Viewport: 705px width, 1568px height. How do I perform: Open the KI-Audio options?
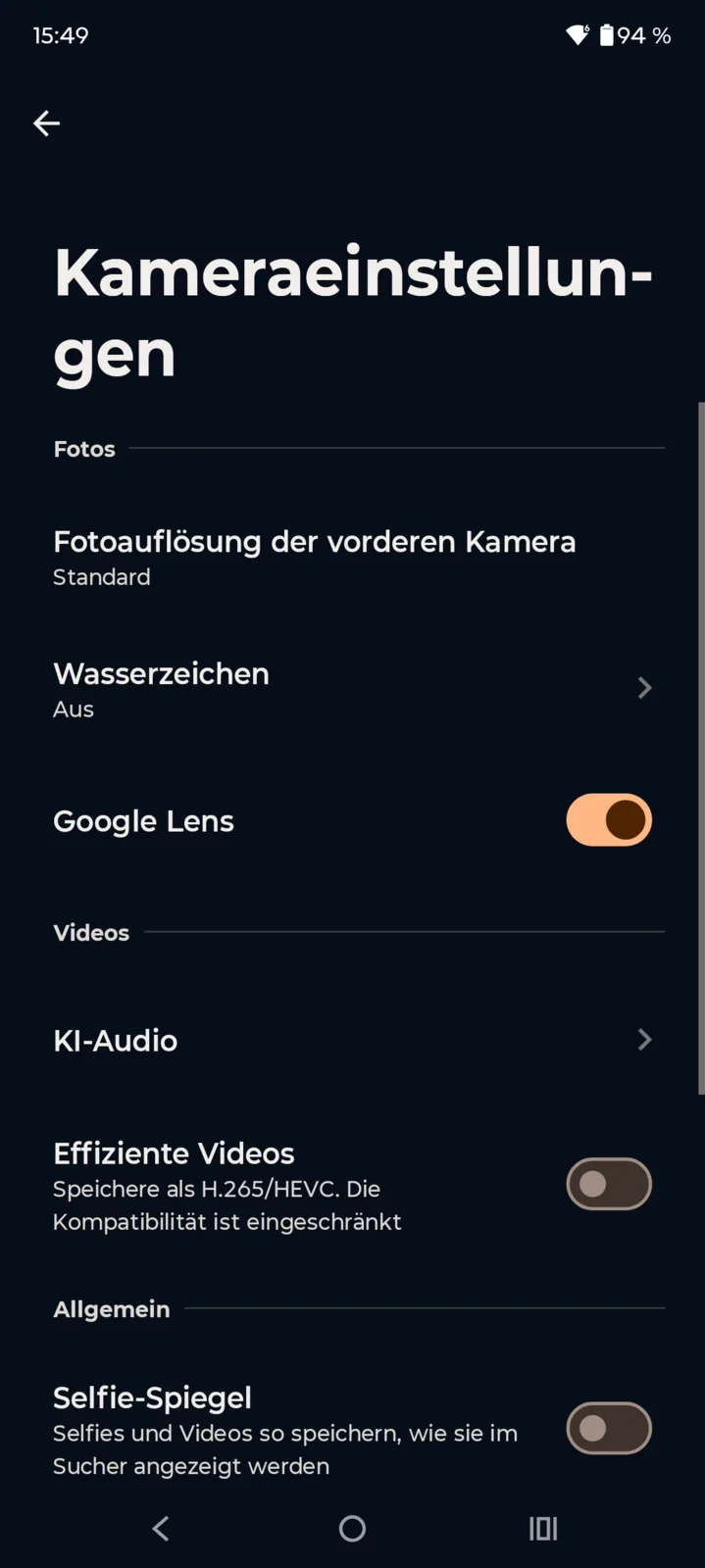coord(353,1040)
